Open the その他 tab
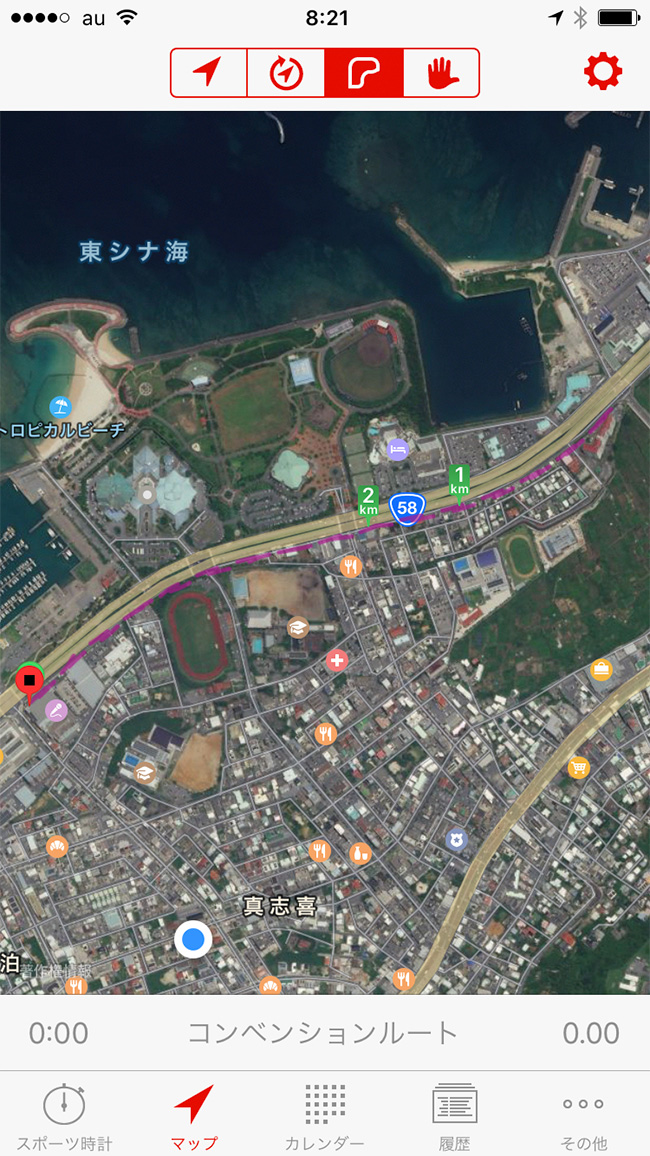The height and width of the screenshot is (1156, 650). point(583,1115)
